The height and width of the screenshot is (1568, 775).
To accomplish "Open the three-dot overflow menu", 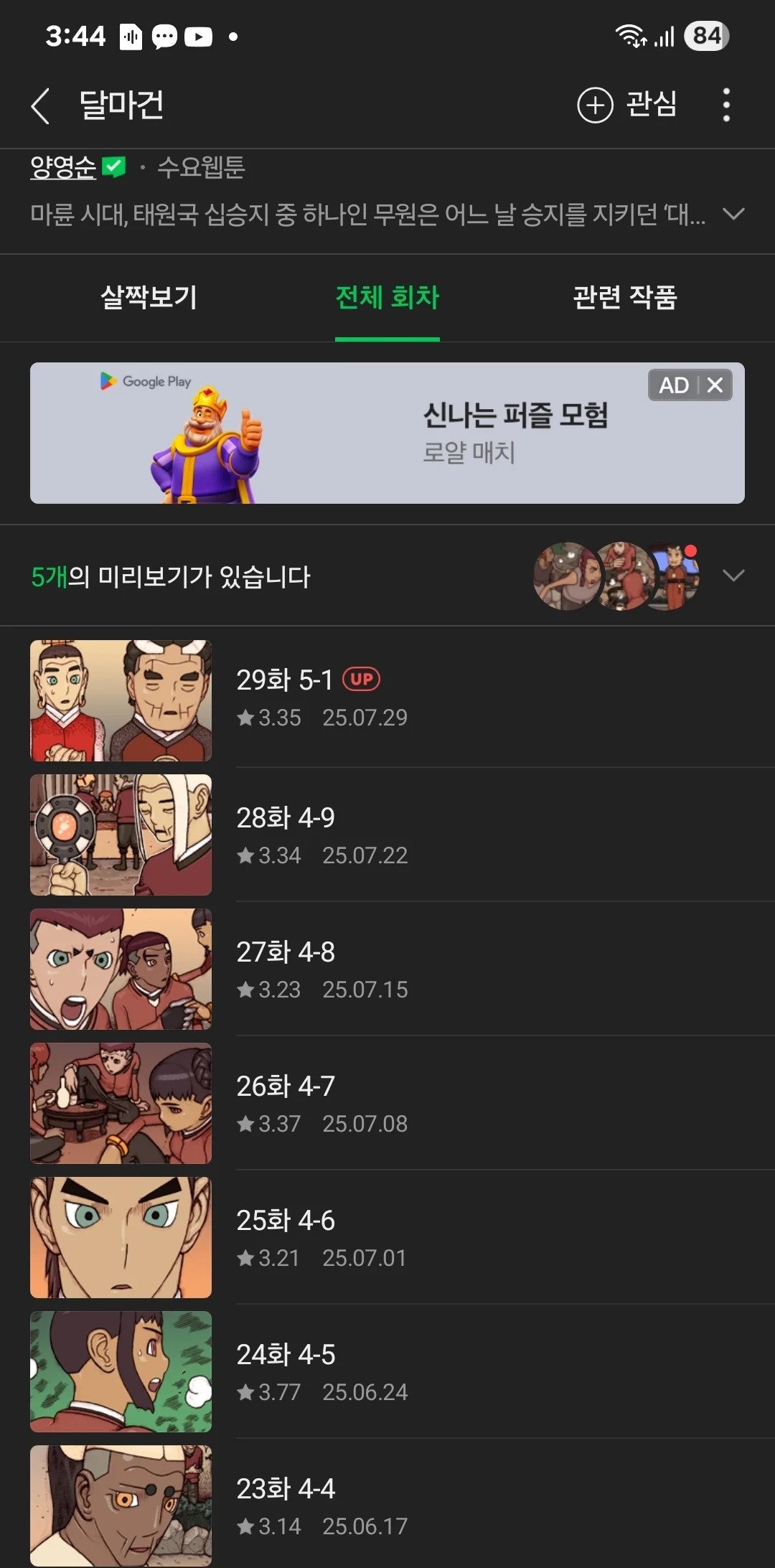I will click(x=726, y=105).
